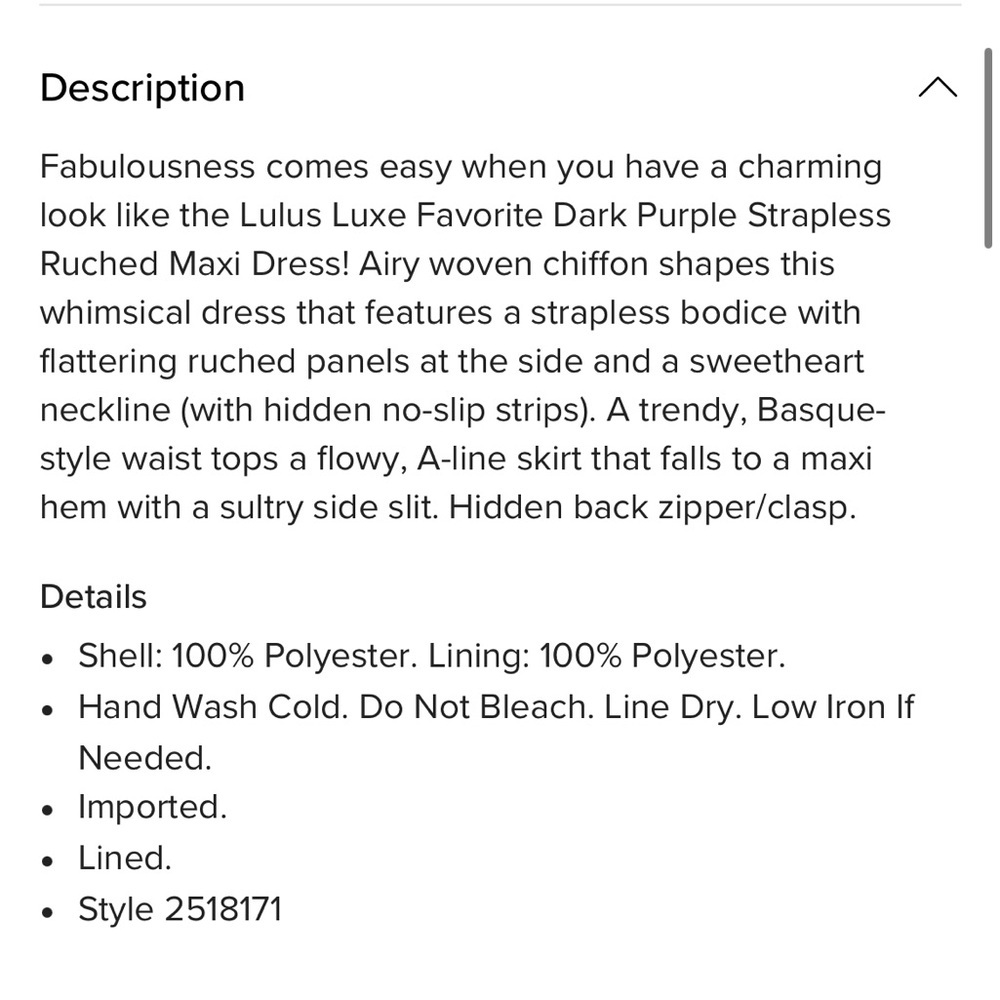This screenshot has height=1000, width=1000.
Task: Collapse the Description section
Action: tap(936, 88)
